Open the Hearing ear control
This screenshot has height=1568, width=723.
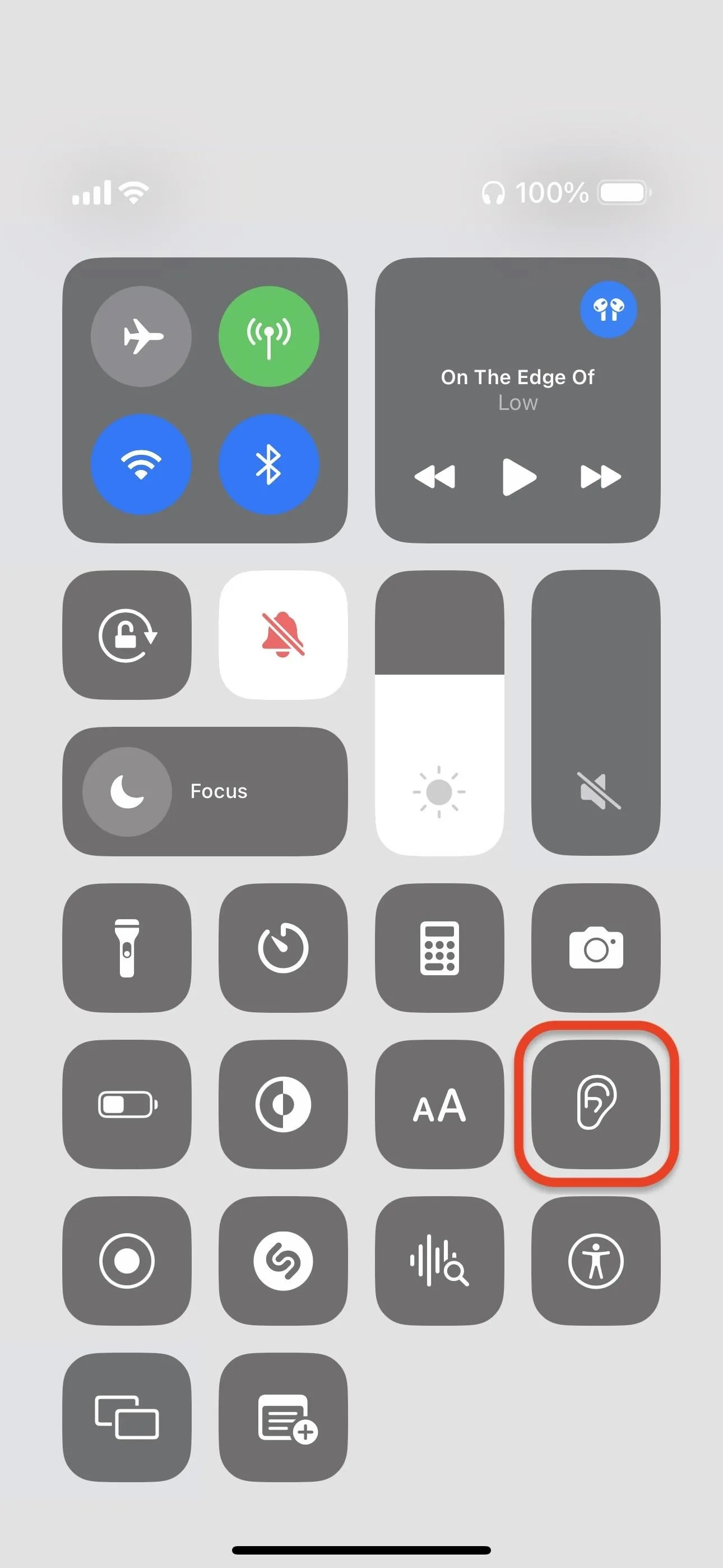point(596,1104)
